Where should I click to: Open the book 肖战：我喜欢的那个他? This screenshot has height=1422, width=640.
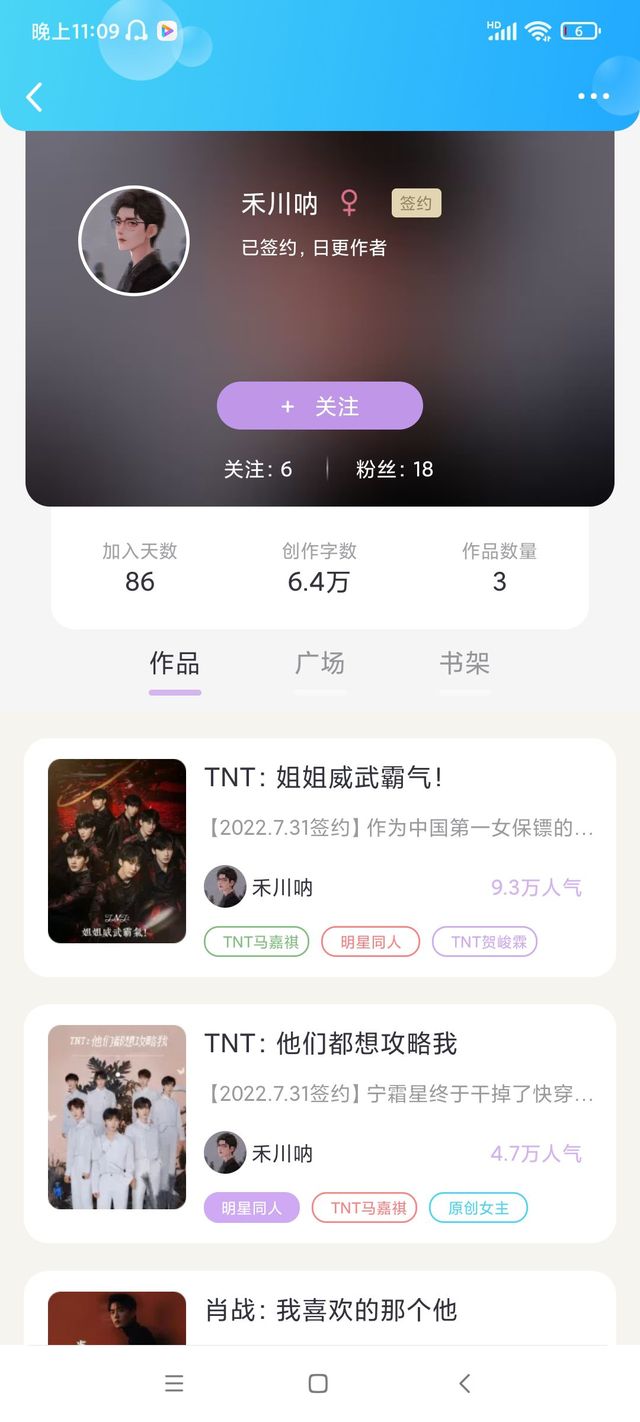pyautogui.click(x=331, y=1309)
